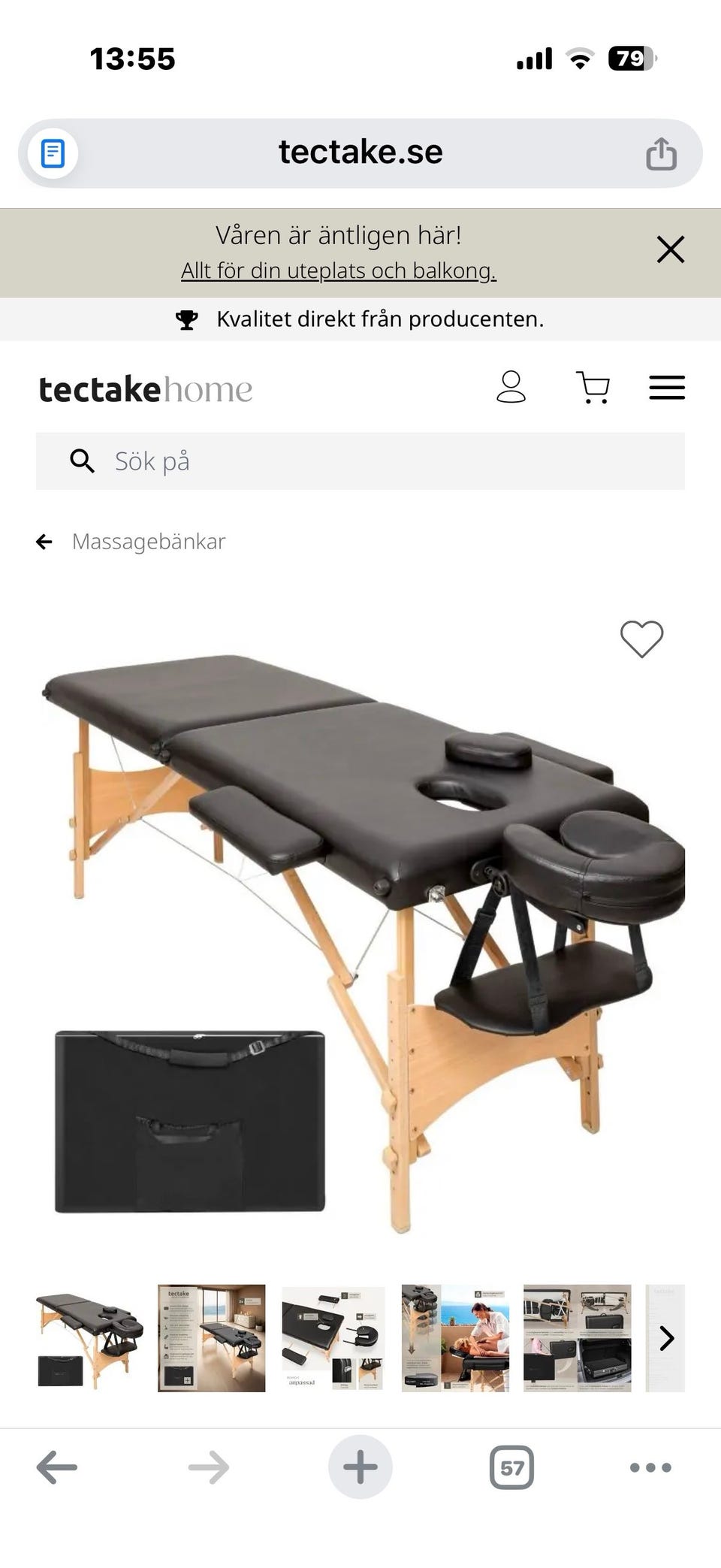Open the shopping cart
This screenshot has height=1568, width=721.
click(x=593, y=388)
